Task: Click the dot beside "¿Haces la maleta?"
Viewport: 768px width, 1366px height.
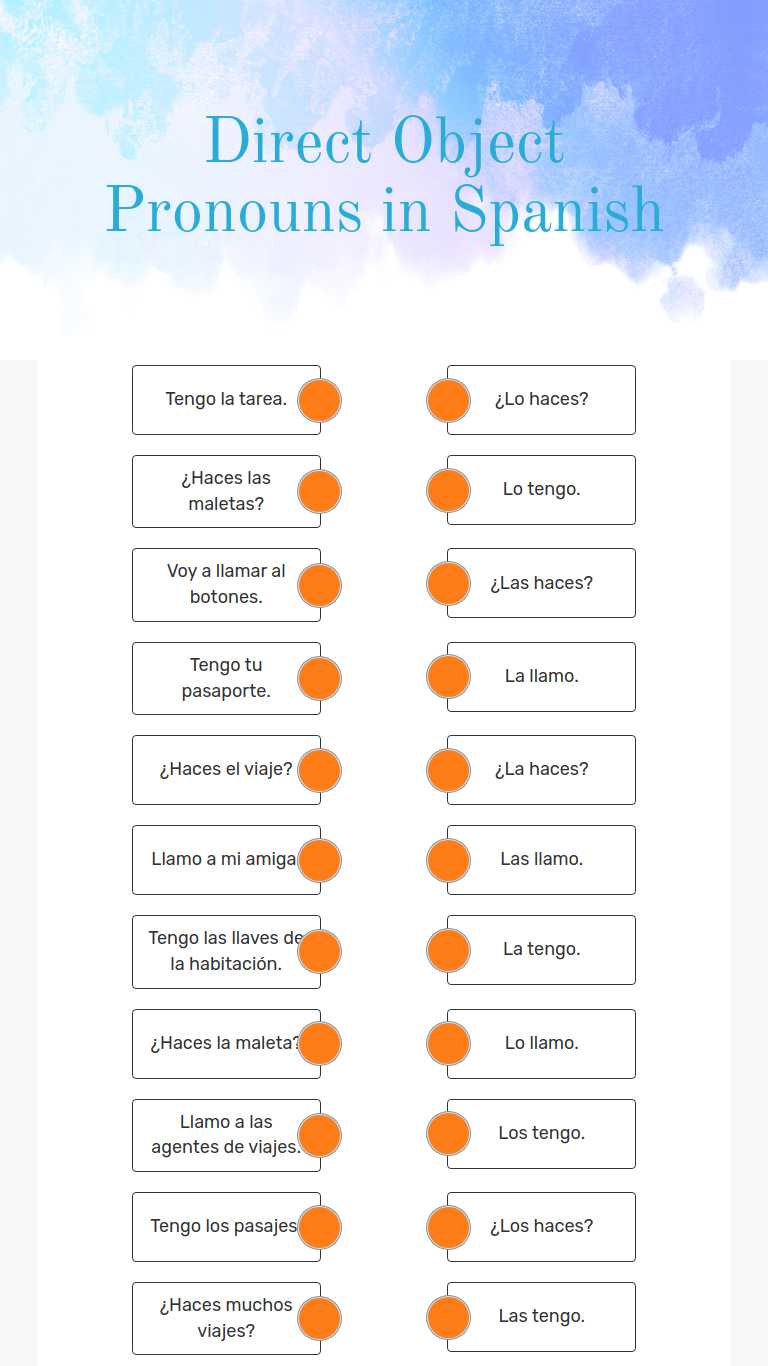Action: [320, 1043]
